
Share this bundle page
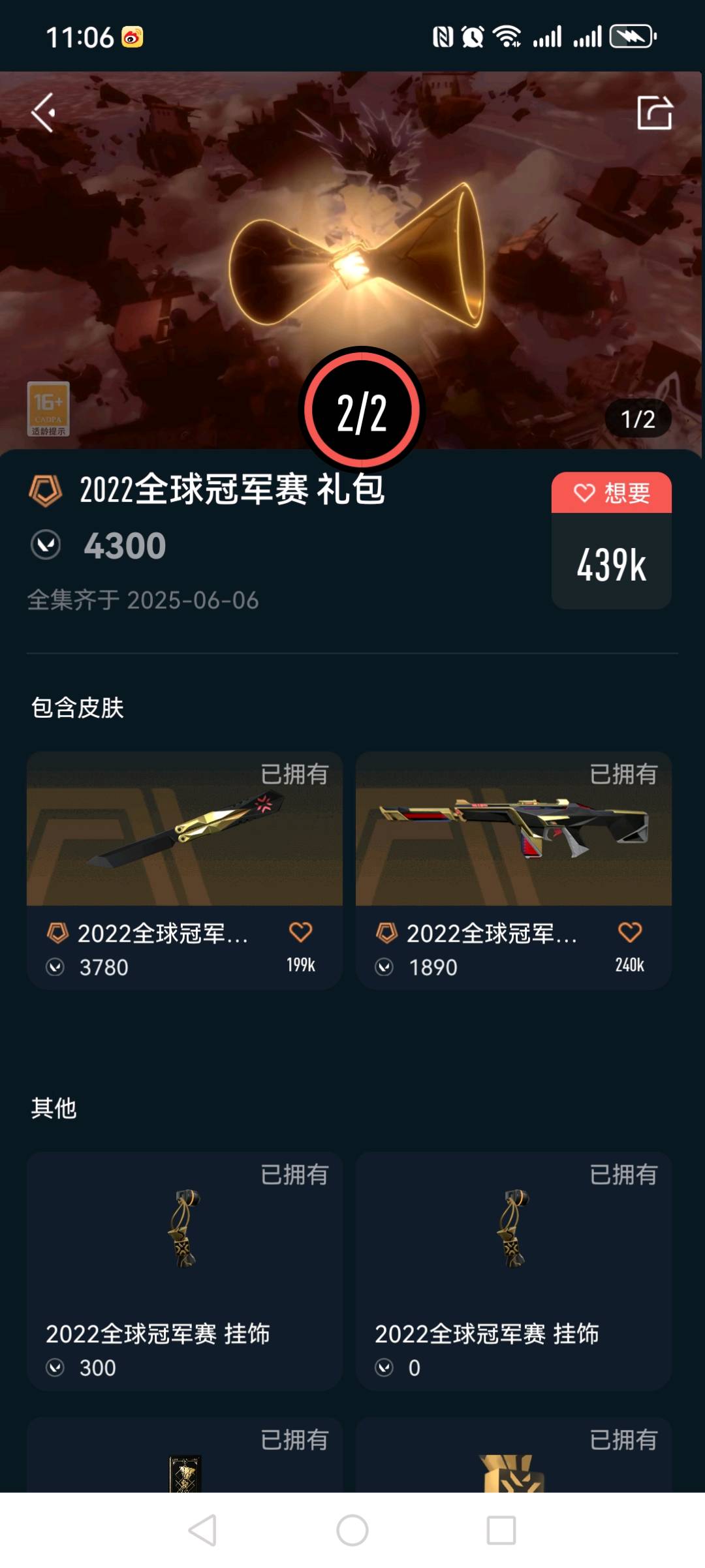pyautogui.click(x=654, y=113)
